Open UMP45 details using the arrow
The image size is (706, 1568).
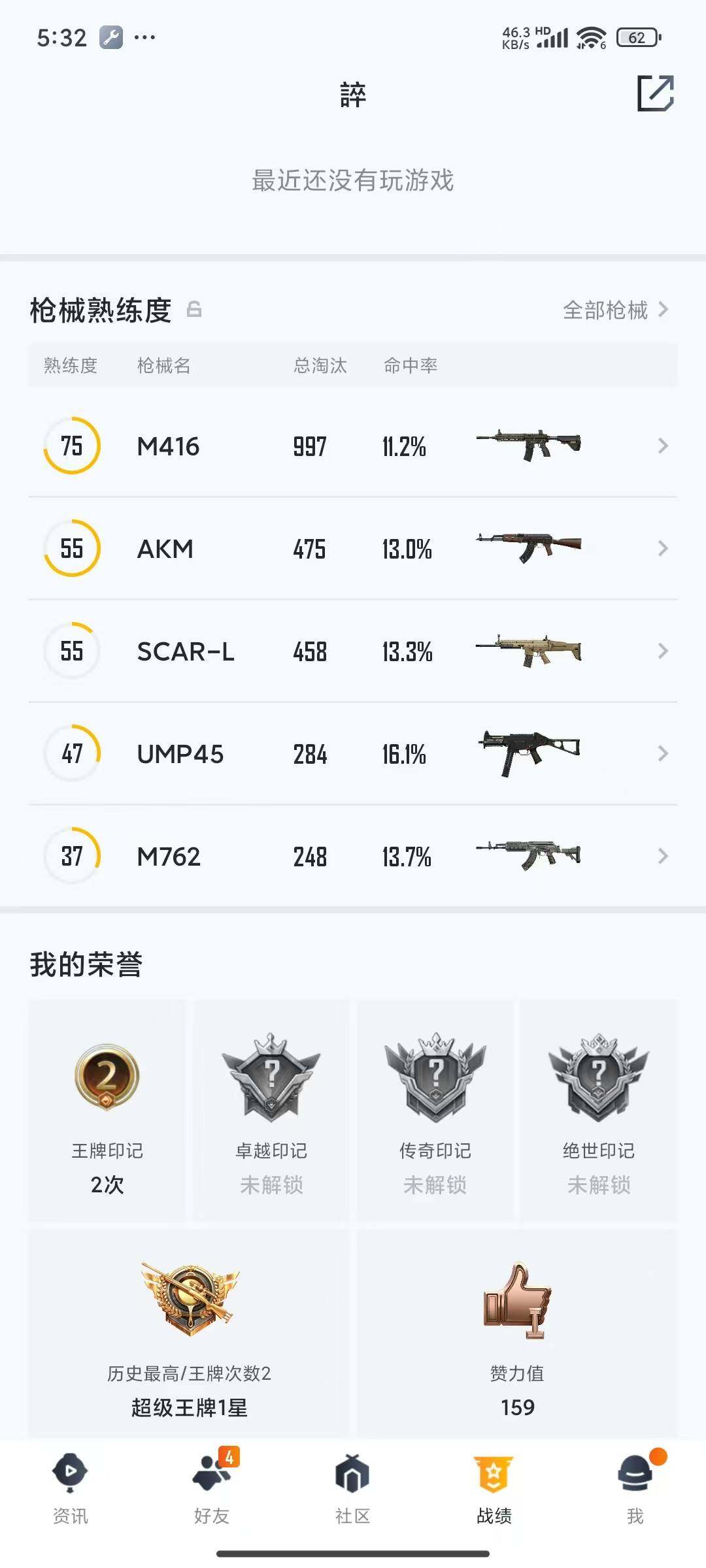[662, 755]
